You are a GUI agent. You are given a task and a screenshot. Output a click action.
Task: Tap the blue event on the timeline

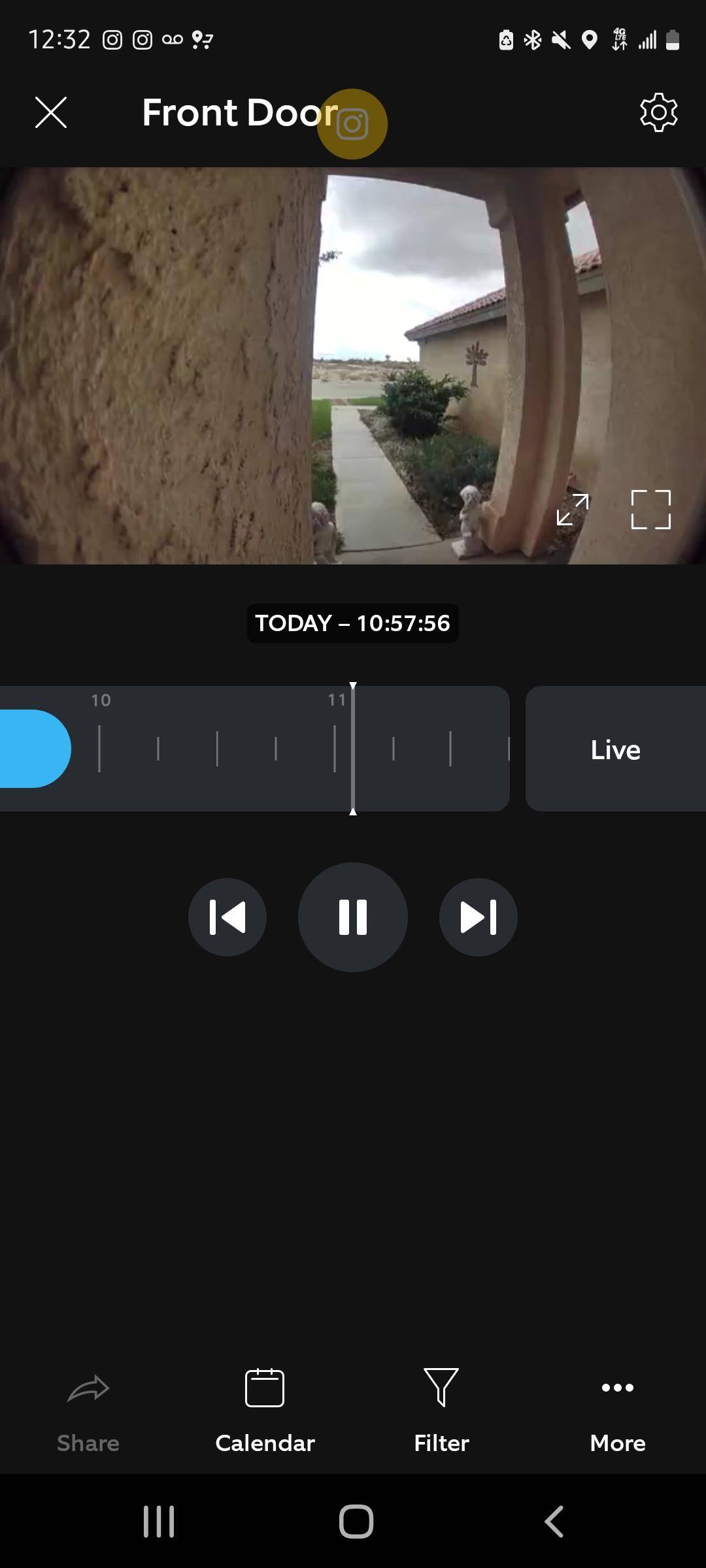[x=33, y=749]
